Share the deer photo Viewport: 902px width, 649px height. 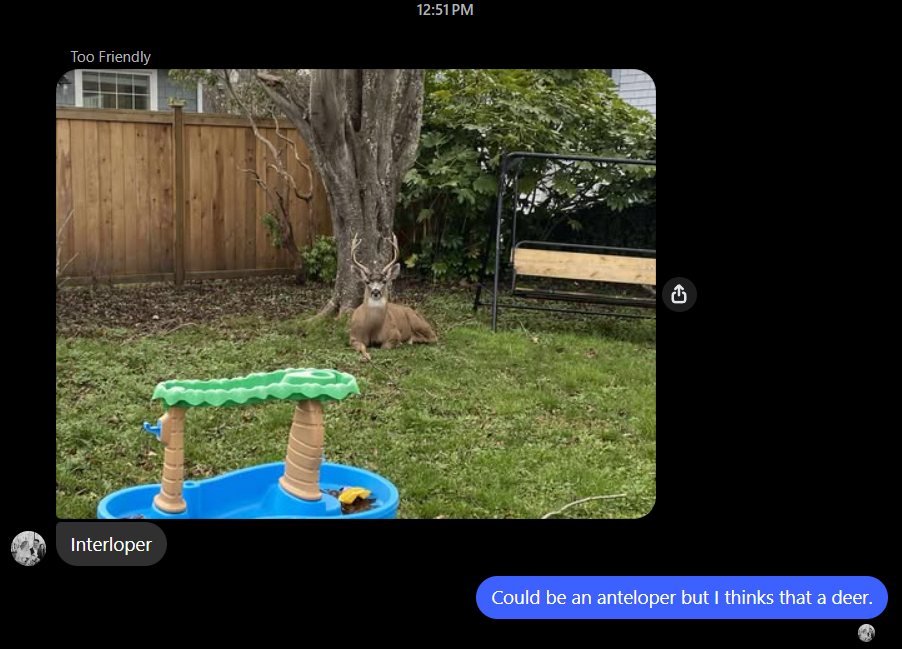pos(679,294)
